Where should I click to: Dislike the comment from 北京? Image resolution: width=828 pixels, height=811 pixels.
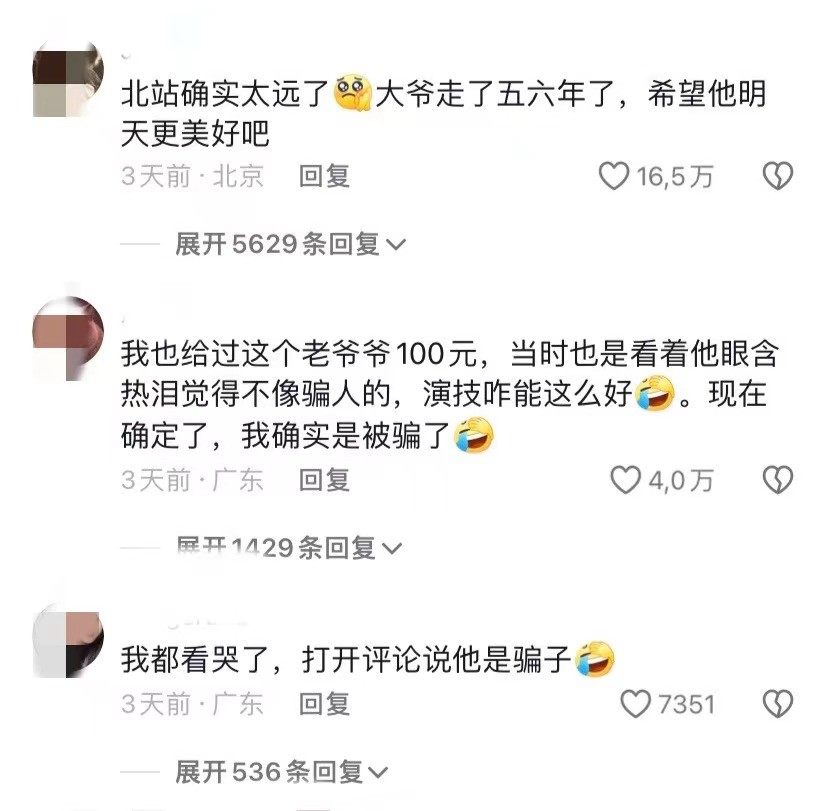[777, 177]
